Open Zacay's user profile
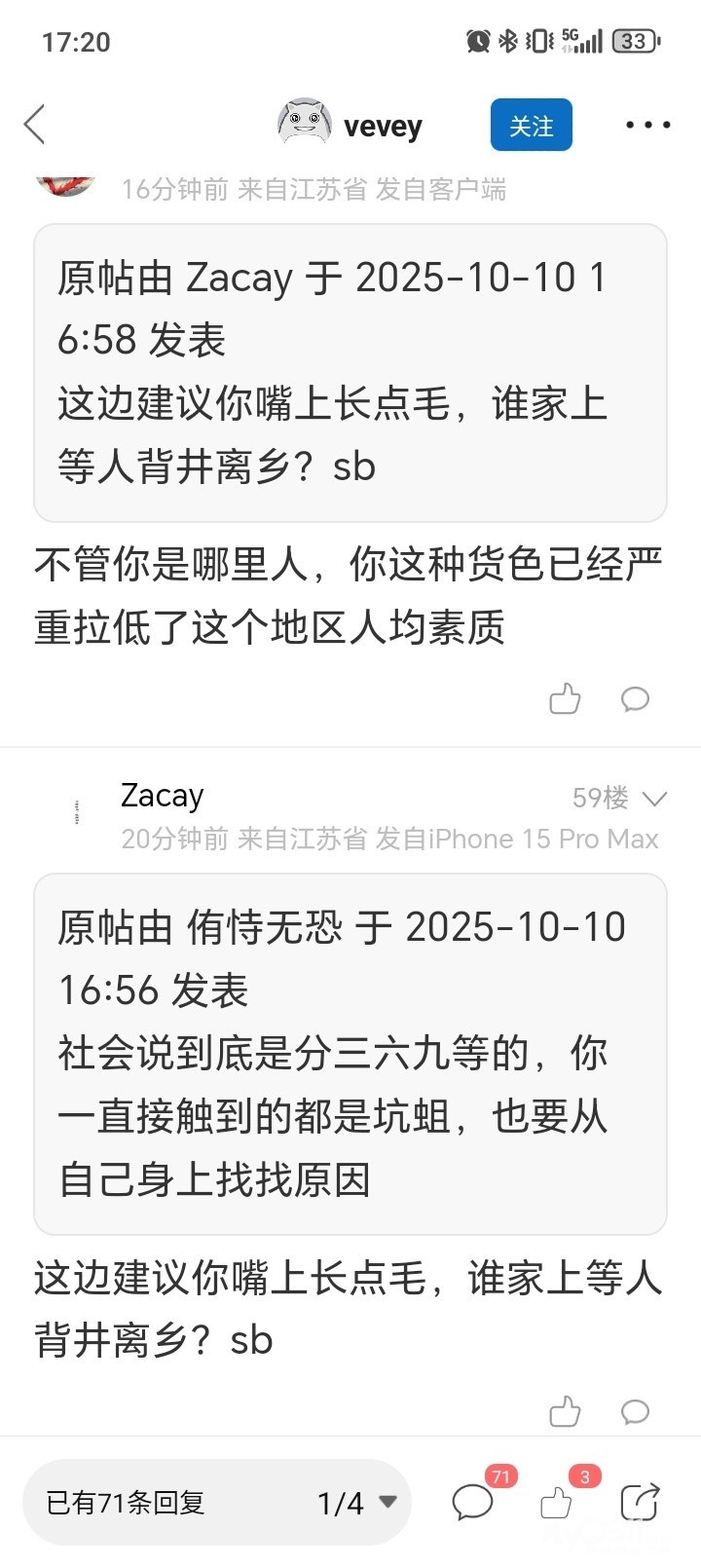The image size is (701, 1568). 162,797
